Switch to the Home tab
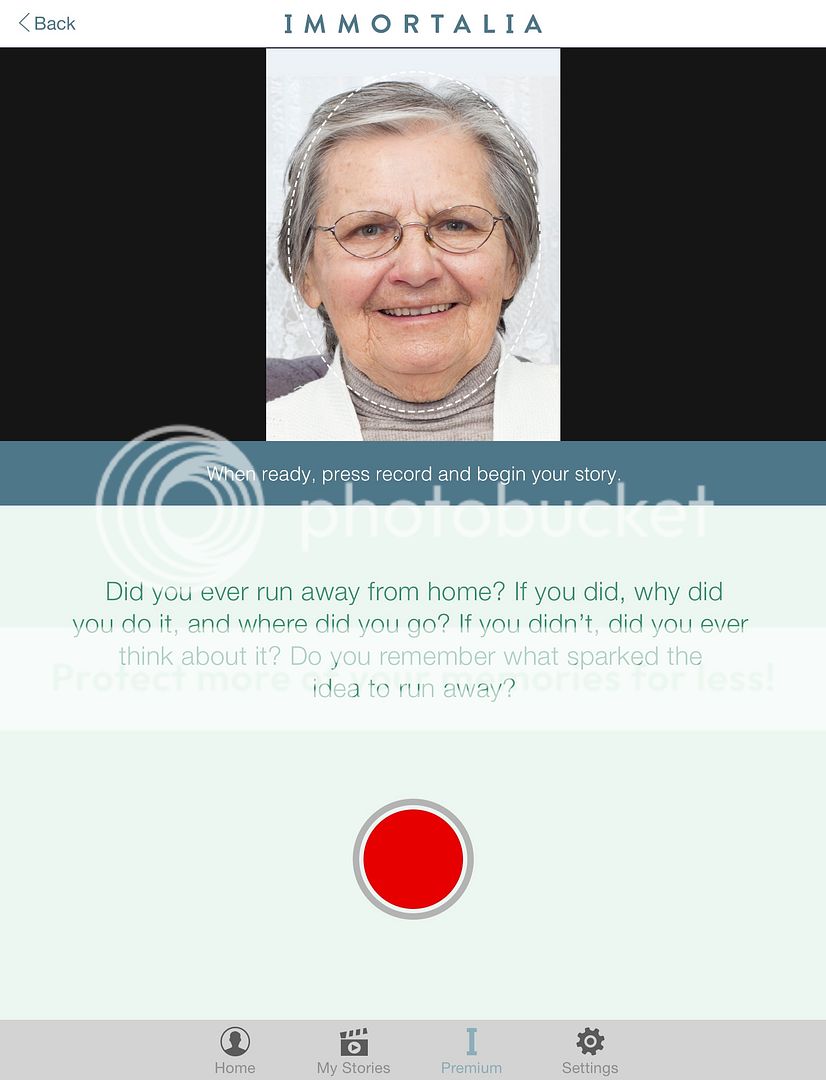 click(235, 1050)
